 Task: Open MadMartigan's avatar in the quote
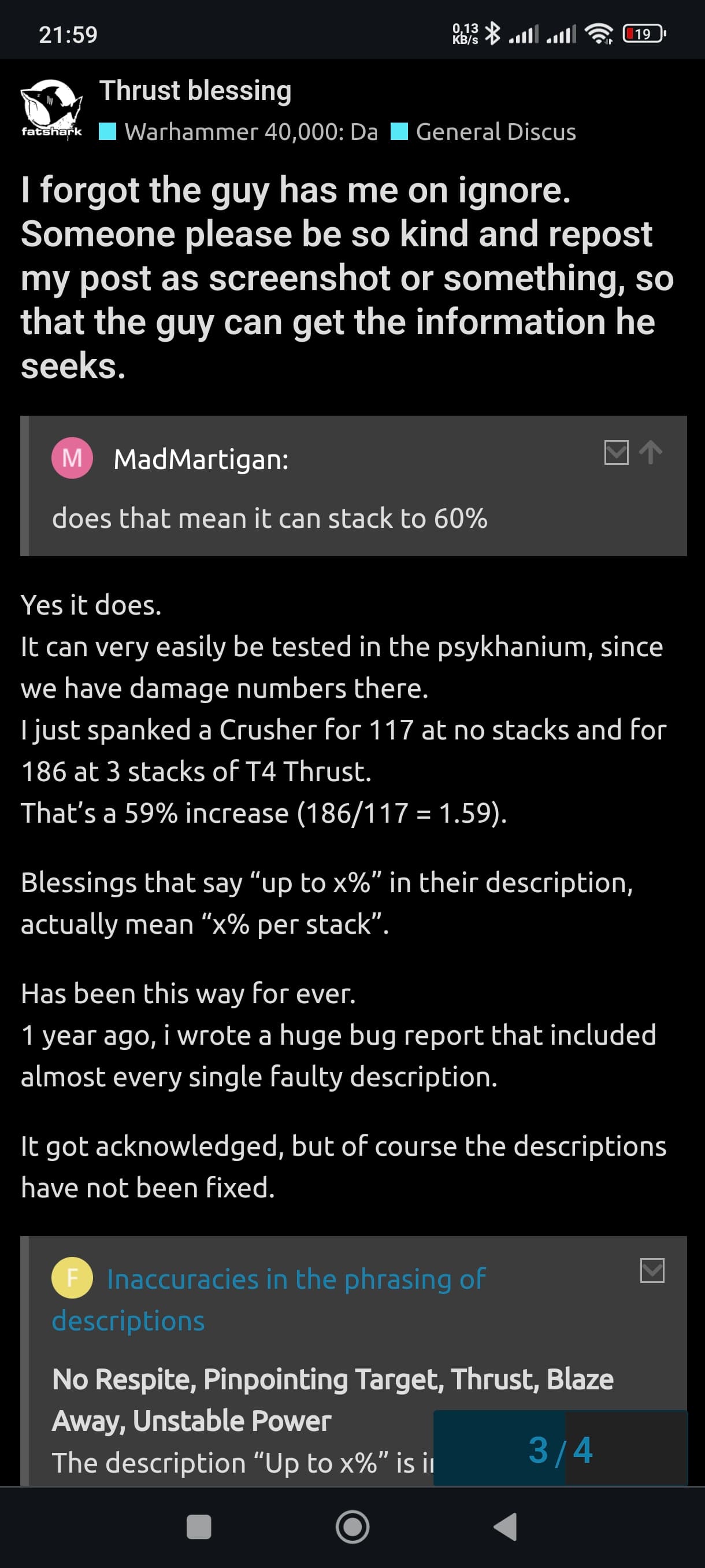[72, 458]
